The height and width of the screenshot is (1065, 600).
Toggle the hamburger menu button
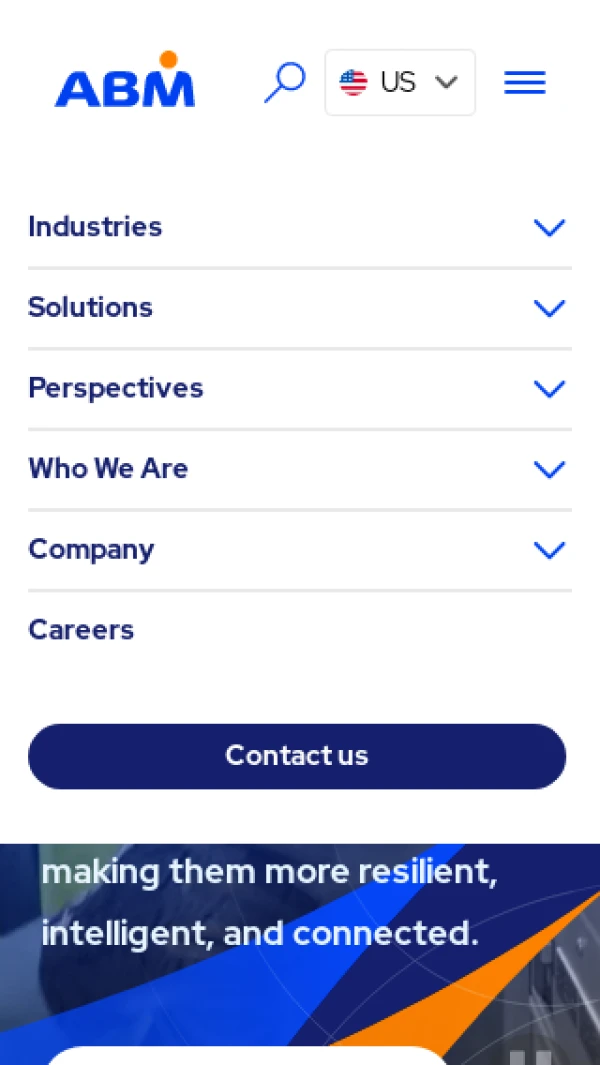coord(525,82)
